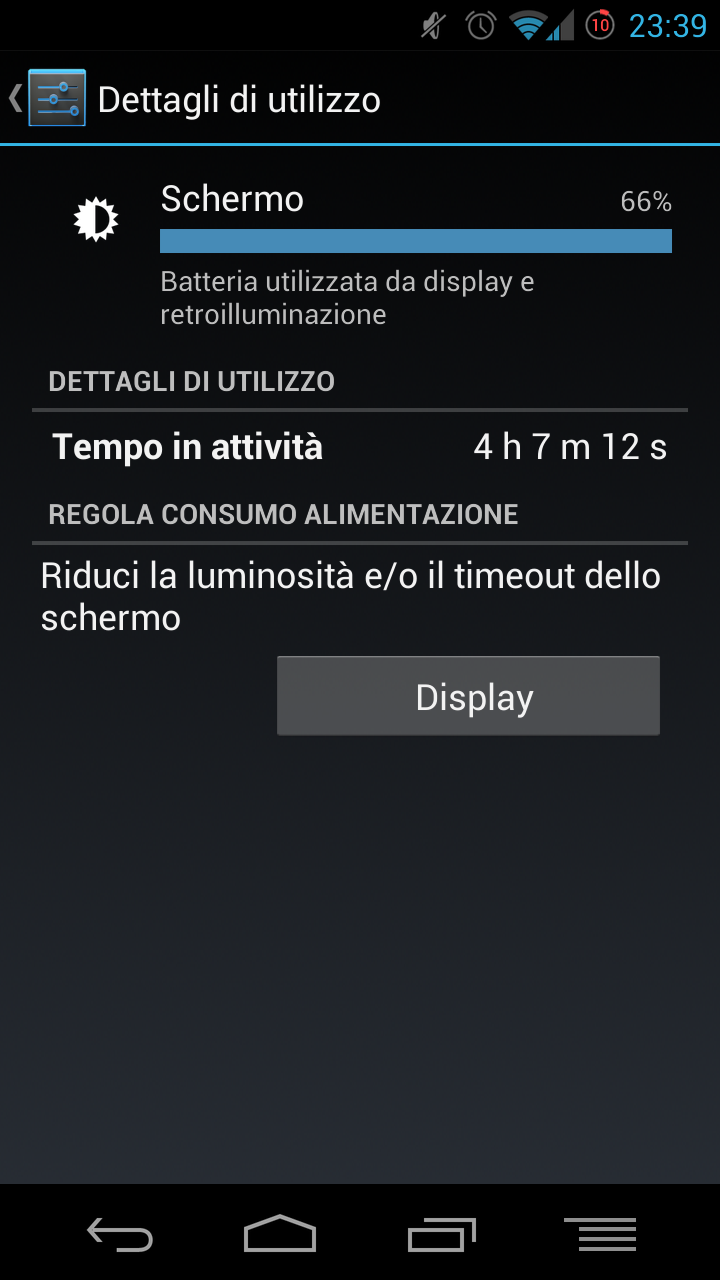Go back via the settings icon in the header
This screenshot has height=1280, width=720.
pos(55,98)
